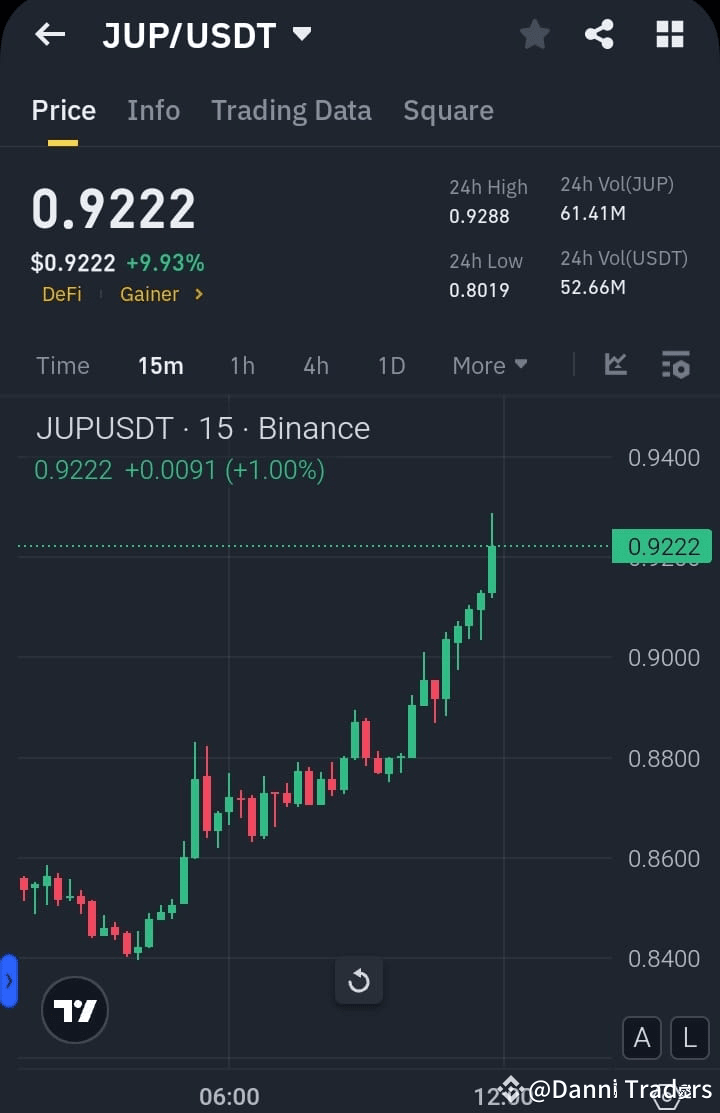Image resolution: width=720 pixels, height=1113 pixels.
Task: Star the JUP/USDT pair as favorite
Action: 534,34
